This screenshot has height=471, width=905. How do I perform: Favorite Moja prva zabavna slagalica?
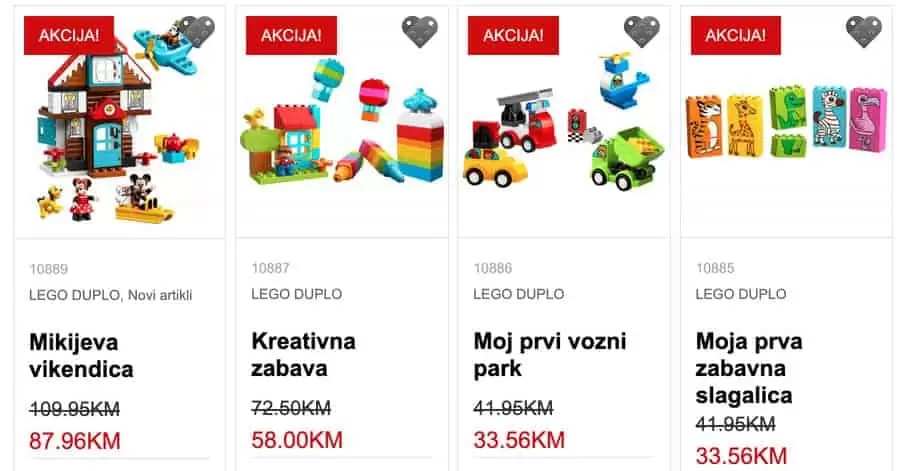click(864, 31)
